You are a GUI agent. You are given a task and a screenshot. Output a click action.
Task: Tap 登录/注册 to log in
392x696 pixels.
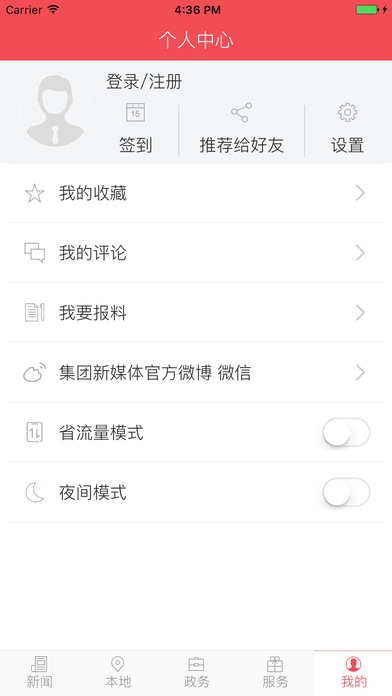[x=144, y=82]
